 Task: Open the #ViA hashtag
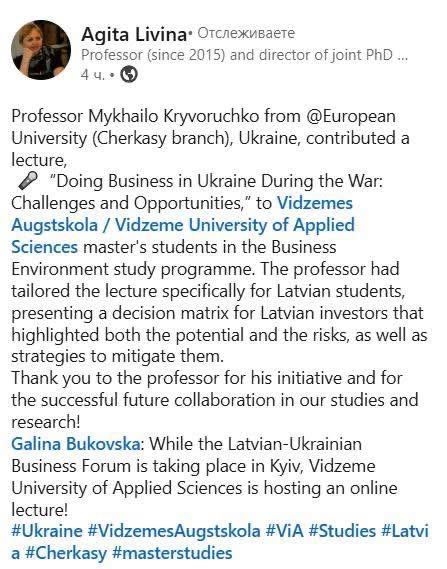tap(284, 531)
